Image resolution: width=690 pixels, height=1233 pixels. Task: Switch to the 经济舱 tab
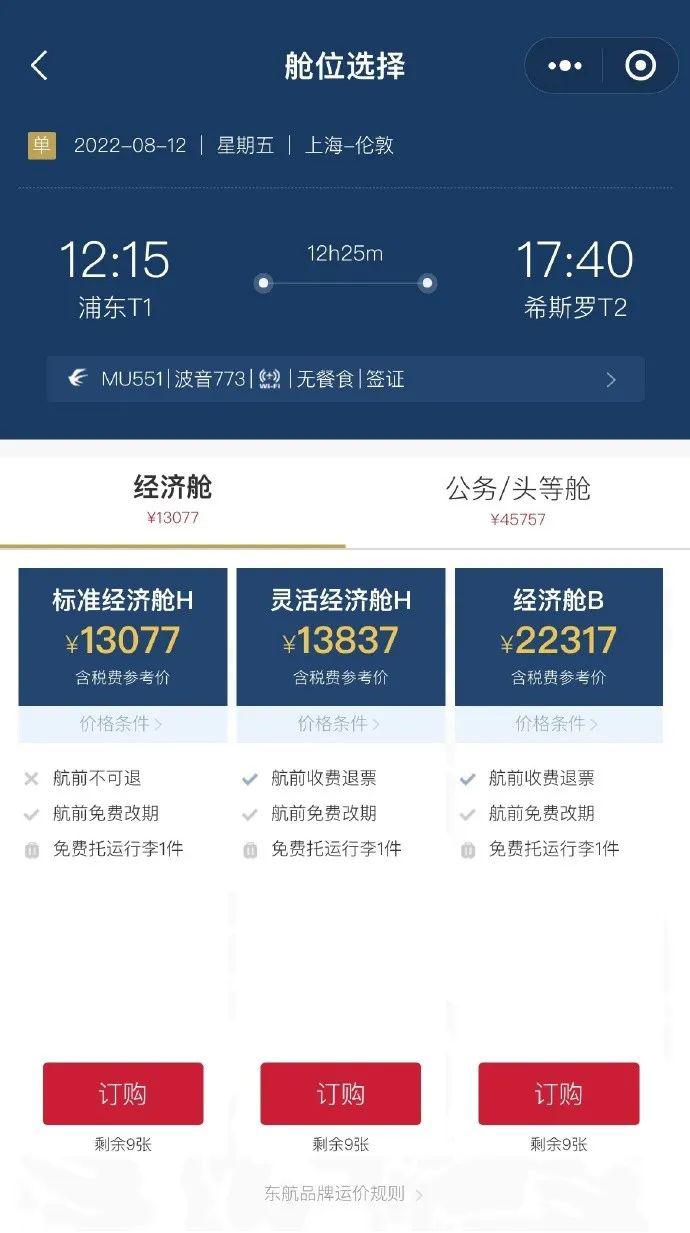(x=173, y=498)
